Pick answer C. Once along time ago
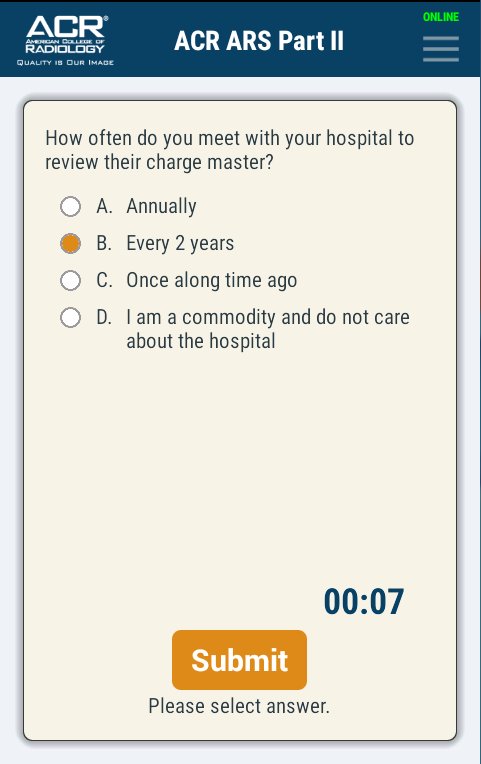 point(70,281)
